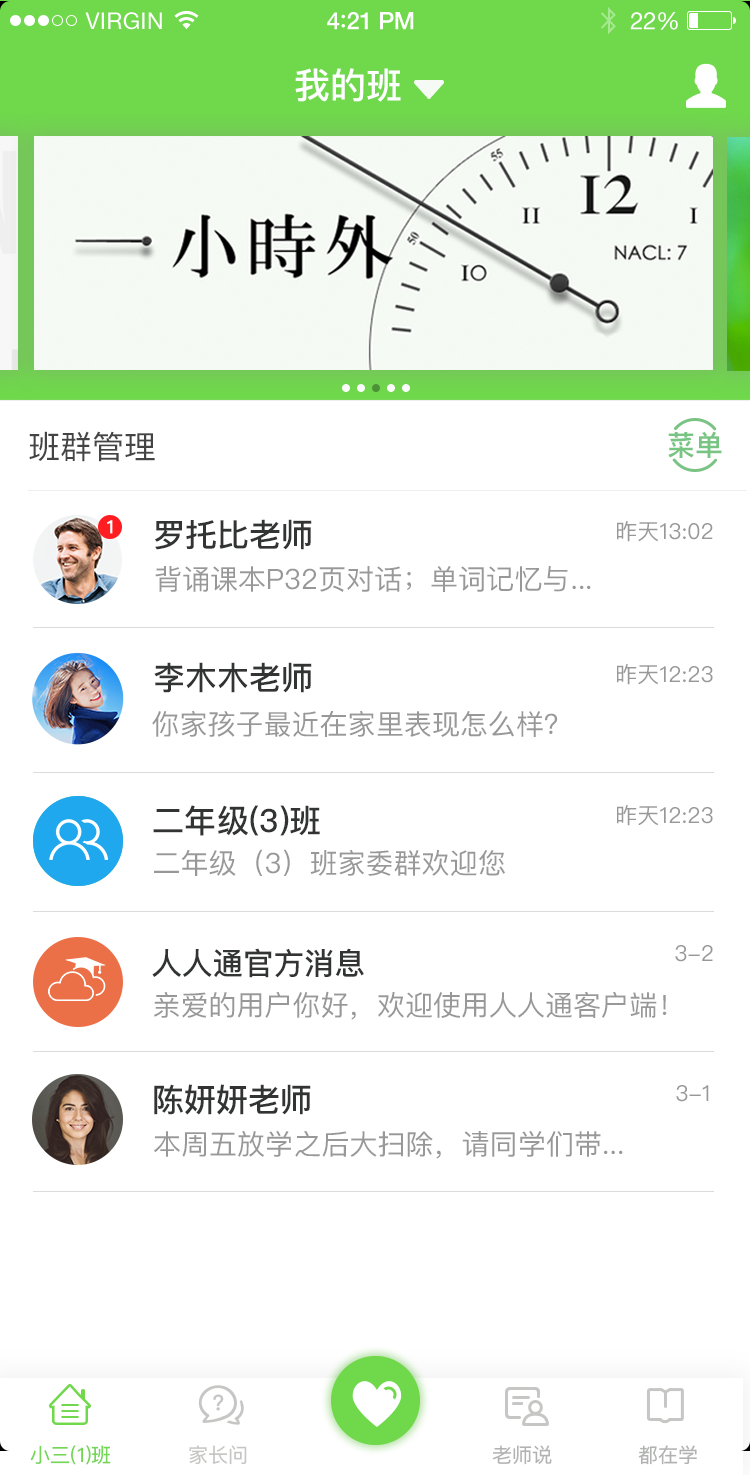Viewport: 750px width, 1475px height.
Task: Tap the center heart button
Action: pyautogui.click(x=375, y=1401)
